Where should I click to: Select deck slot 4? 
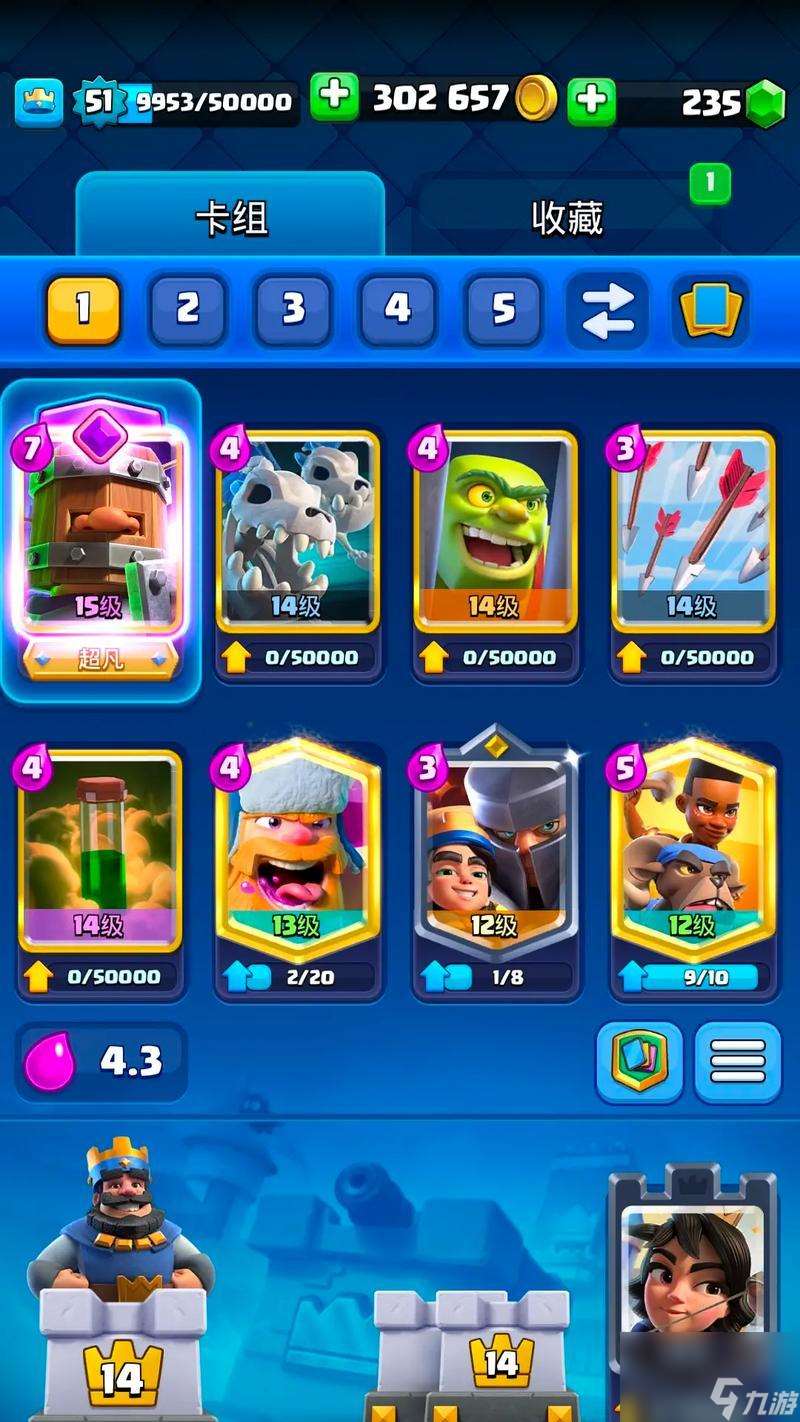click(397, 310)
